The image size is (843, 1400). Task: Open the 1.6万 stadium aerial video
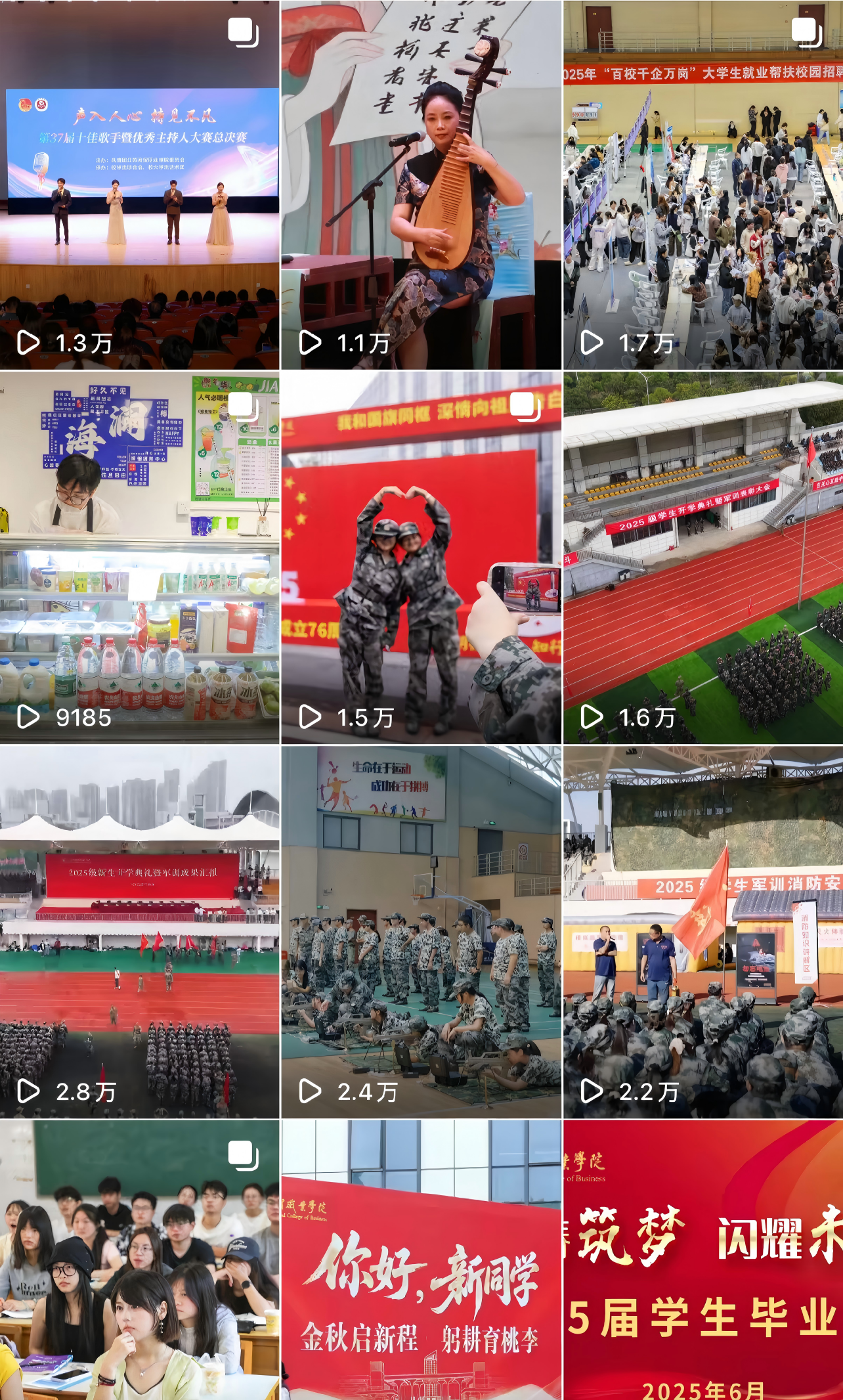pos(702,558)
